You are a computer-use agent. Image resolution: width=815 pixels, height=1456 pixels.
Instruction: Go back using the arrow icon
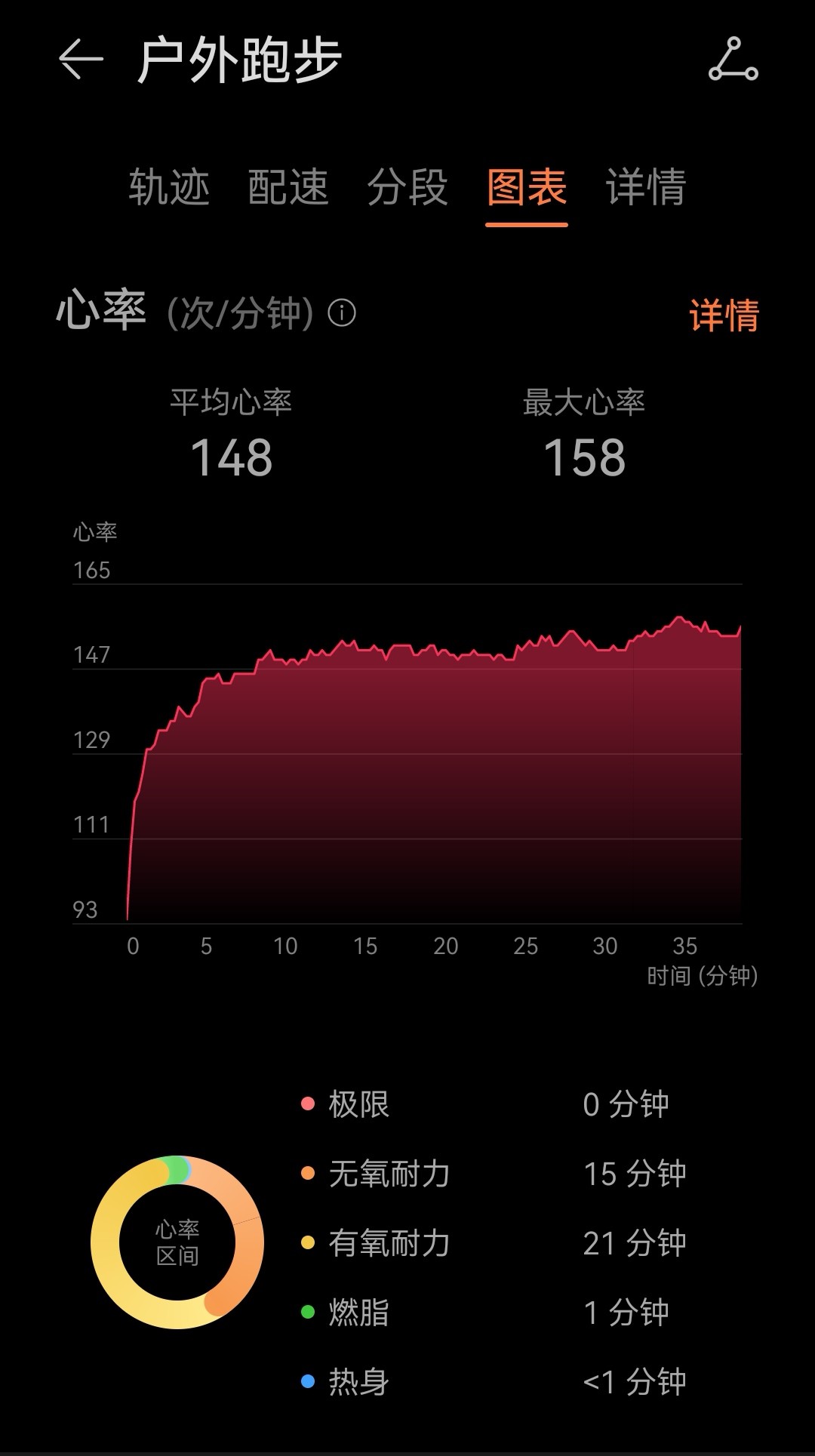pos(81,60)
